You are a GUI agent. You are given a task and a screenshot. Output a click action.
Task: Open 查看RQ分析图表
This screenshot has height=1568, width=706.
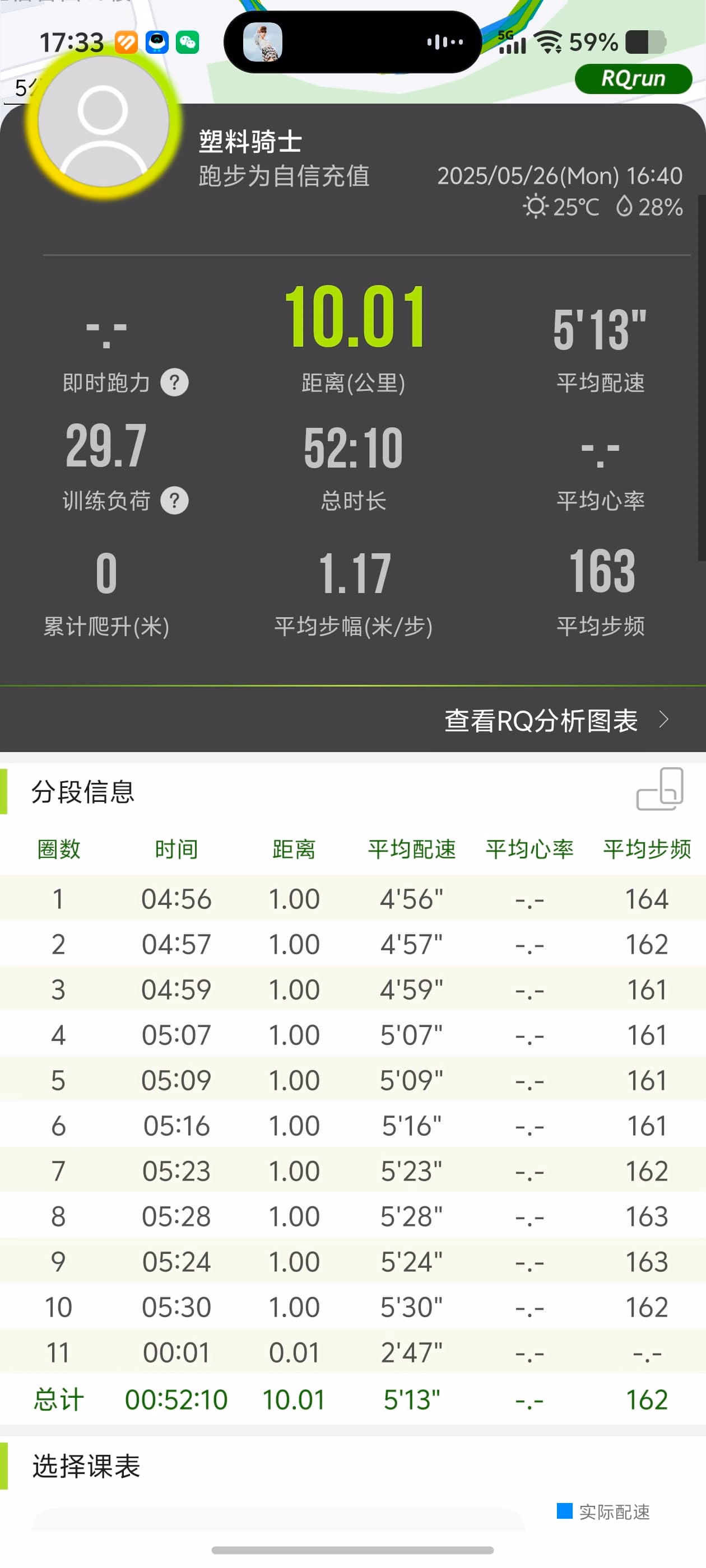pos(557,720)
